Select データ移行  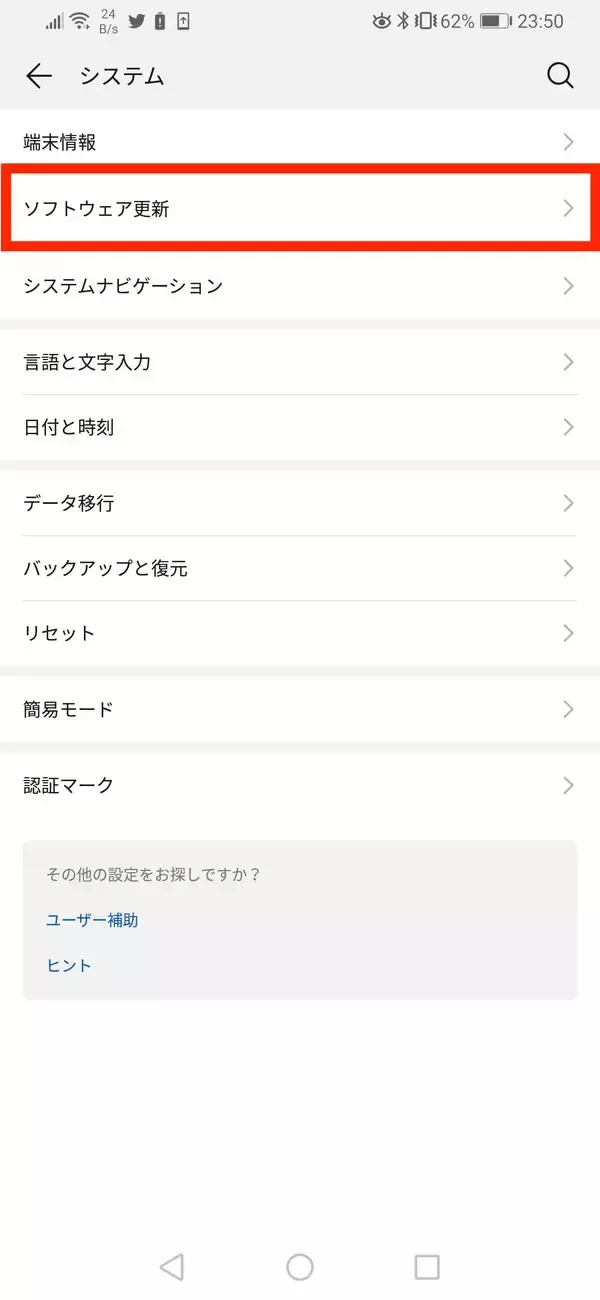300,503
